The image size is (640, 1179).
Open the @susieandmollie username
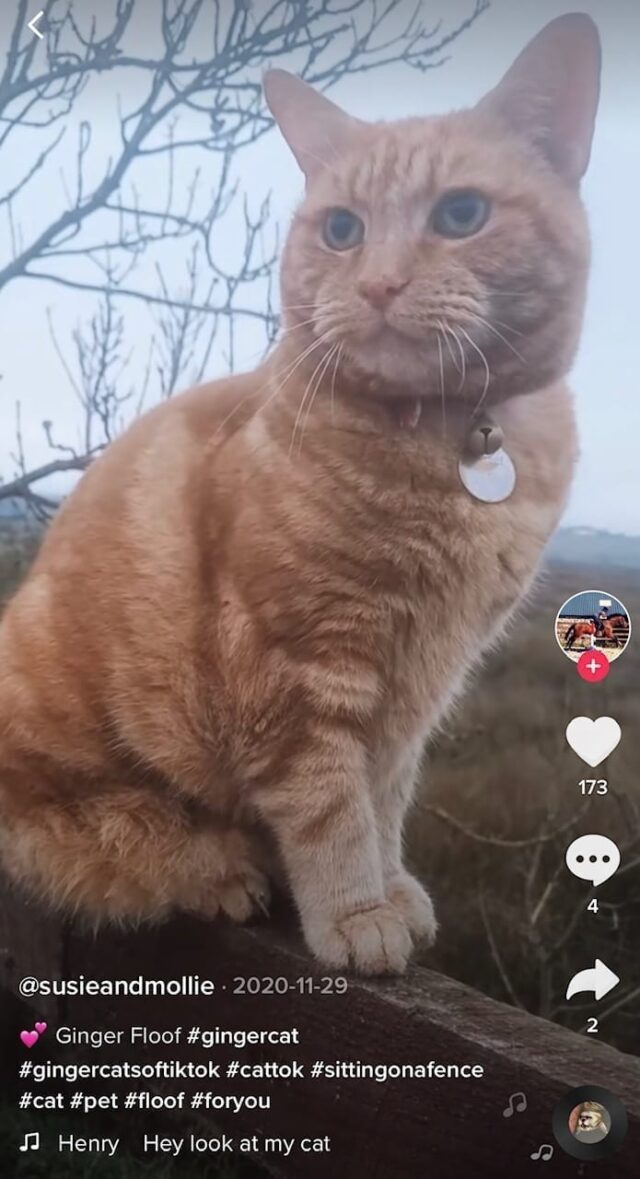117,986
